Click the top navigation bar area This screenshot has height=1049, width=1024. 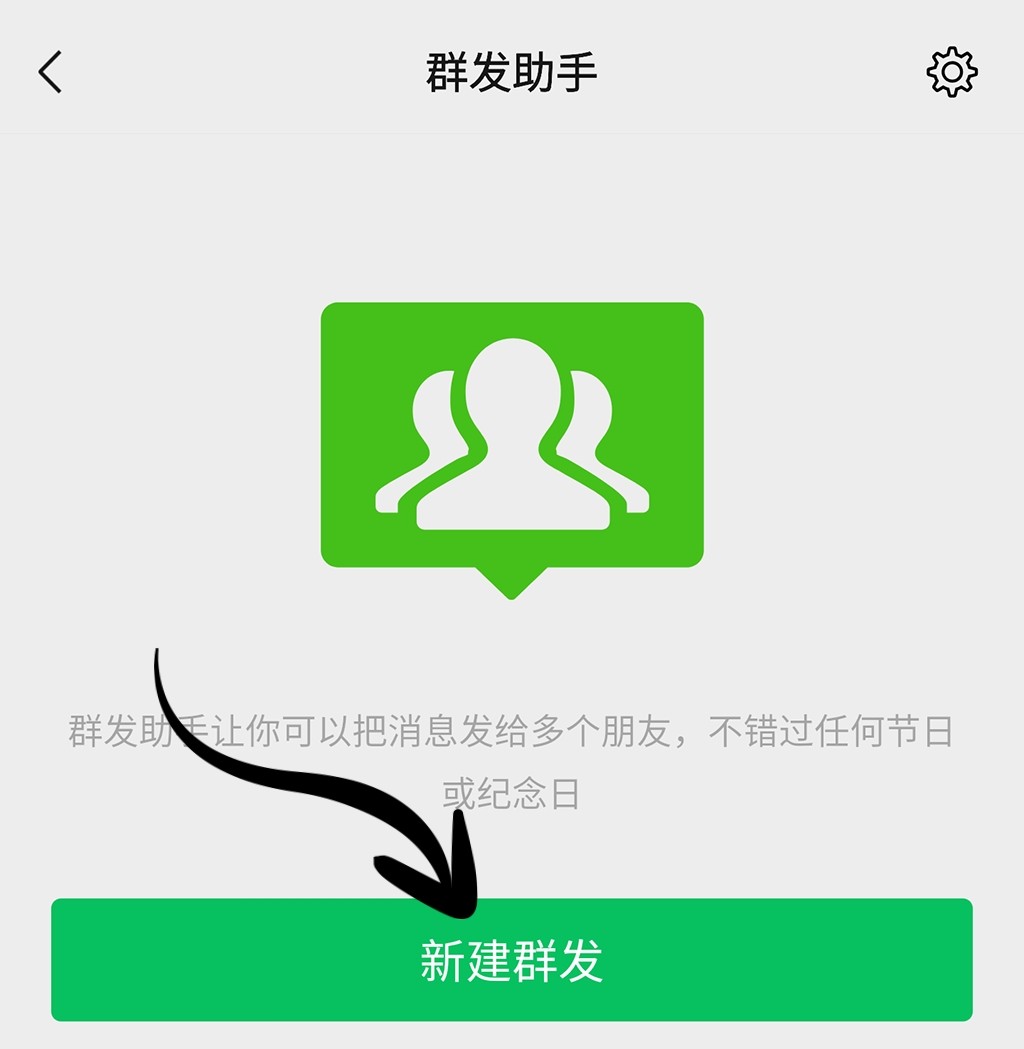pyautogui.click(x=511, y=72)
